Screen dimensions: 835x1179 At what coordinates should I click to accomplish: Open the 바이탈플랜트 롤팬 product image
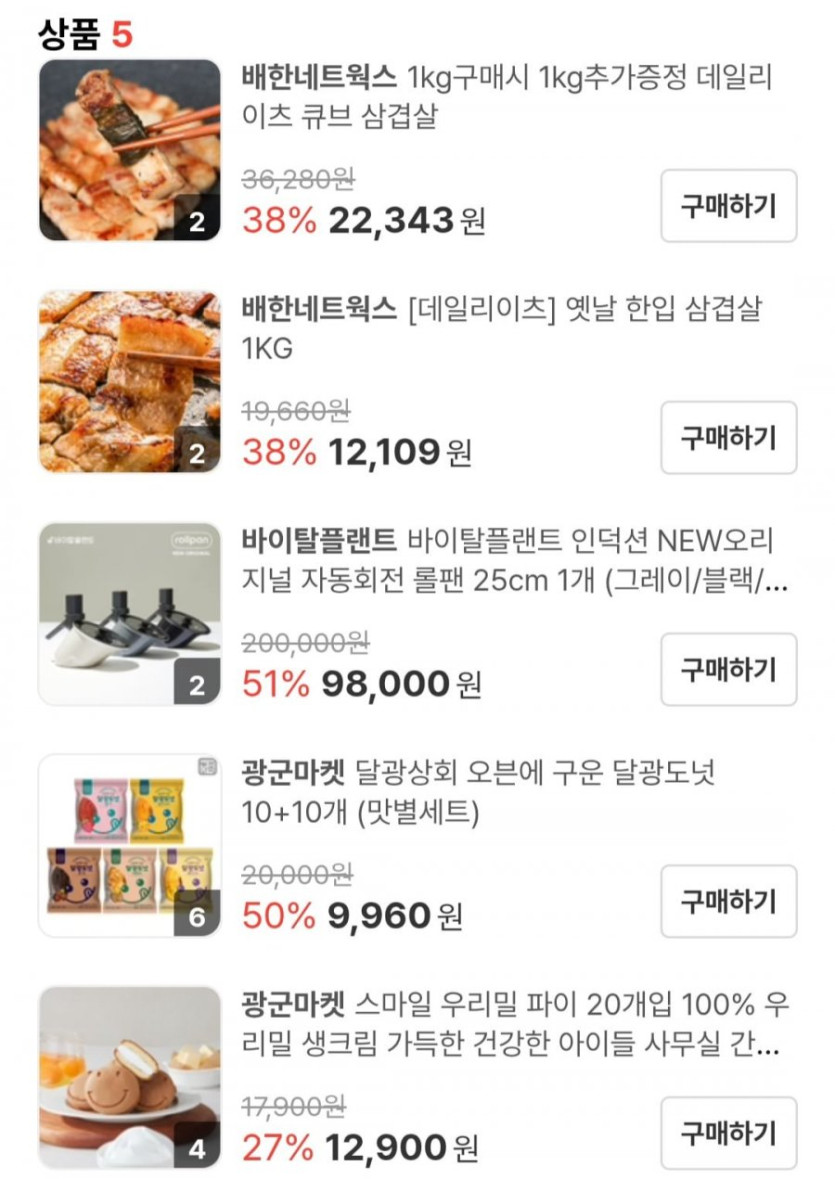[130, 614]
